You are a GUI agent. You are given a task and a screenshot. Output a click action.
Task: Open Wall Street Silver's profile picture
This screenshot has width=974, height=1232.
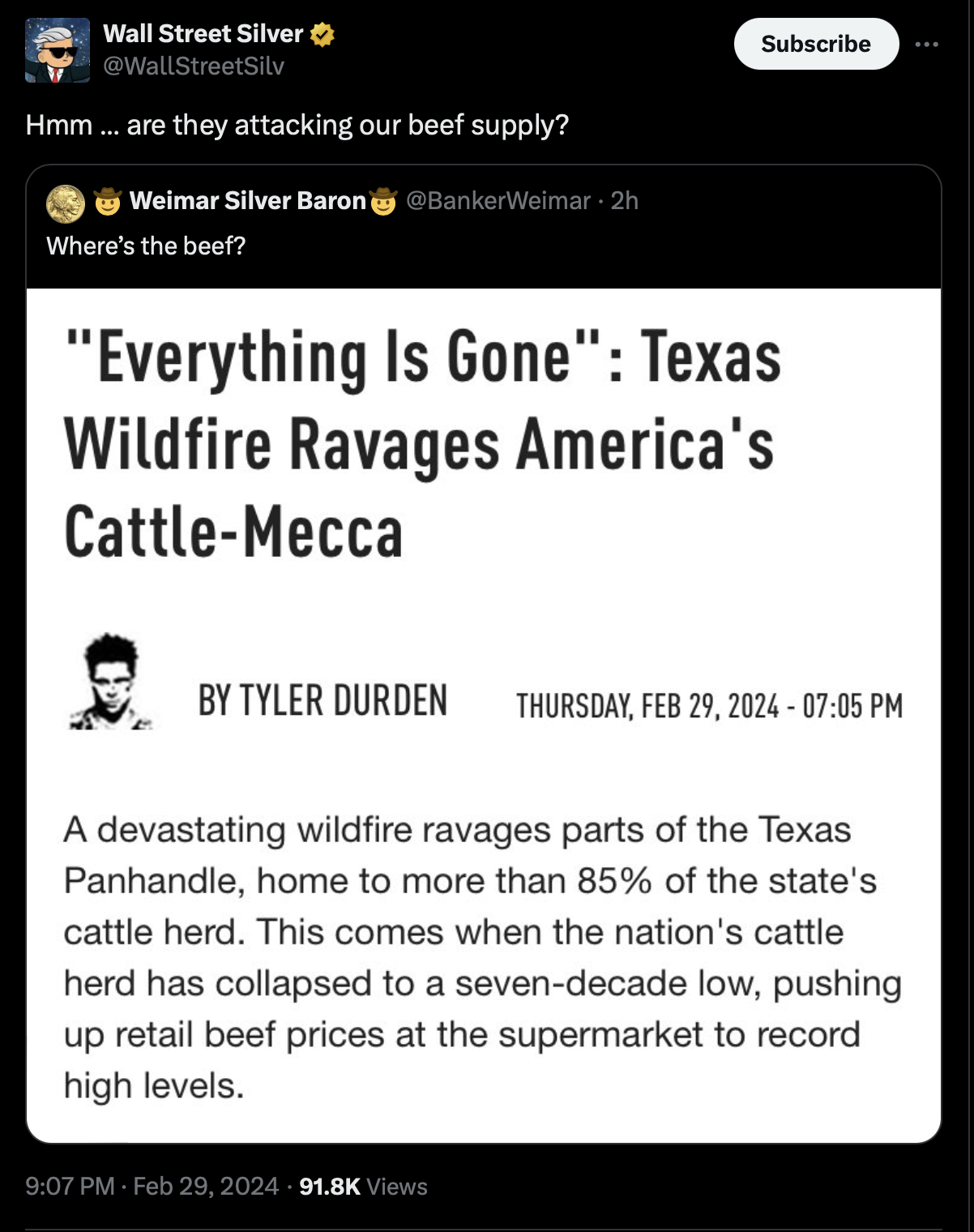(57, 50)
